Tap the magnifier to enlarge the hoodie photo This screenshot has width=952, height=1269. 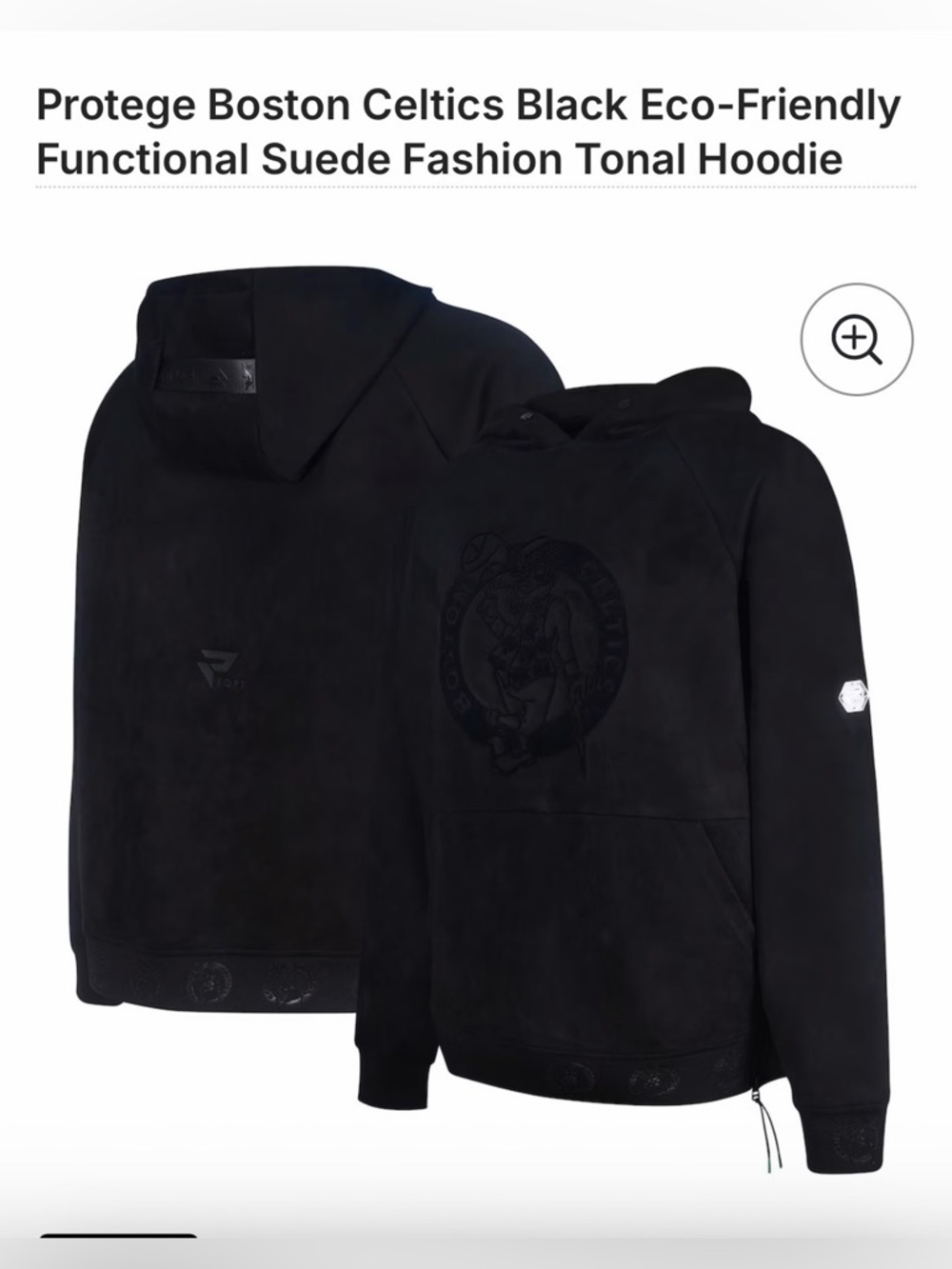tap(860, 339)
